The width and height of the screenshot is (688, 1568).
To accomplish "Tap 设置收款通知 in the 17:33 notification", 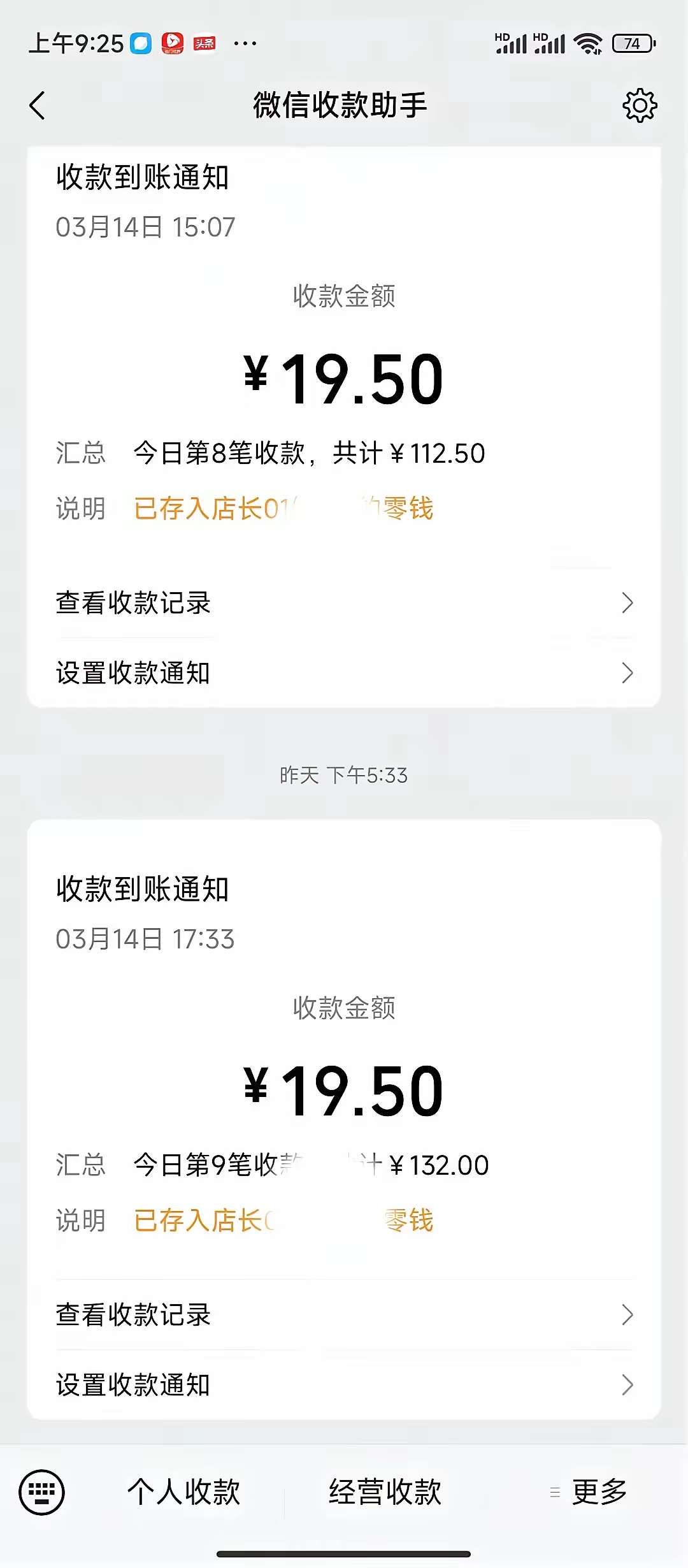I will 344,1385.
